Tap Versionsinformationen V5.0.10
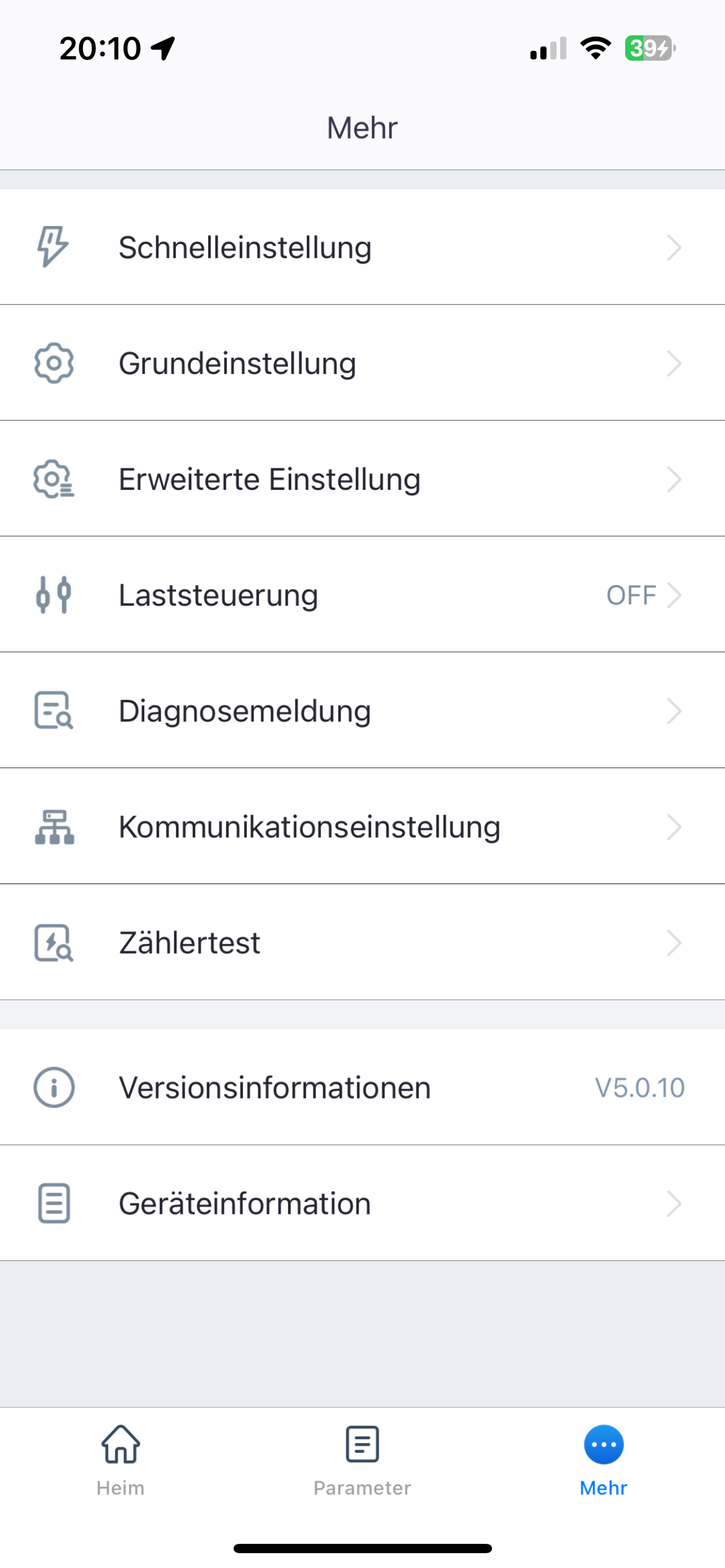This screenshot has height=1568, width=725. (x=362, y=1087)
